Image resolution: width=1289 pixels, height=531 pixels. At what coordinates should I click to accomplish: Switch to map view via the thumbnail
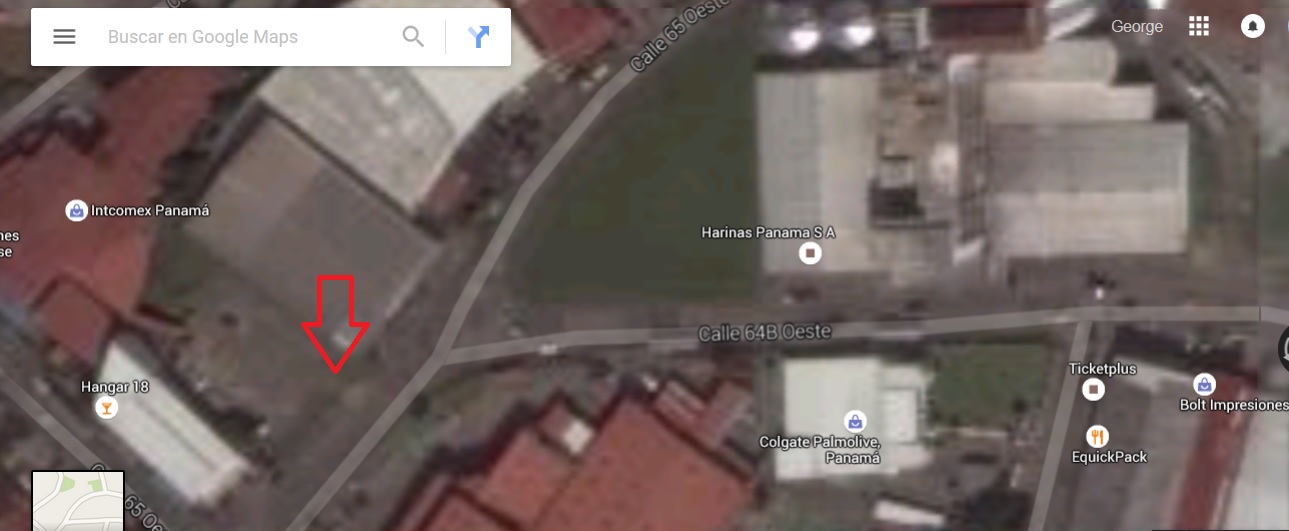pos(78,501)
